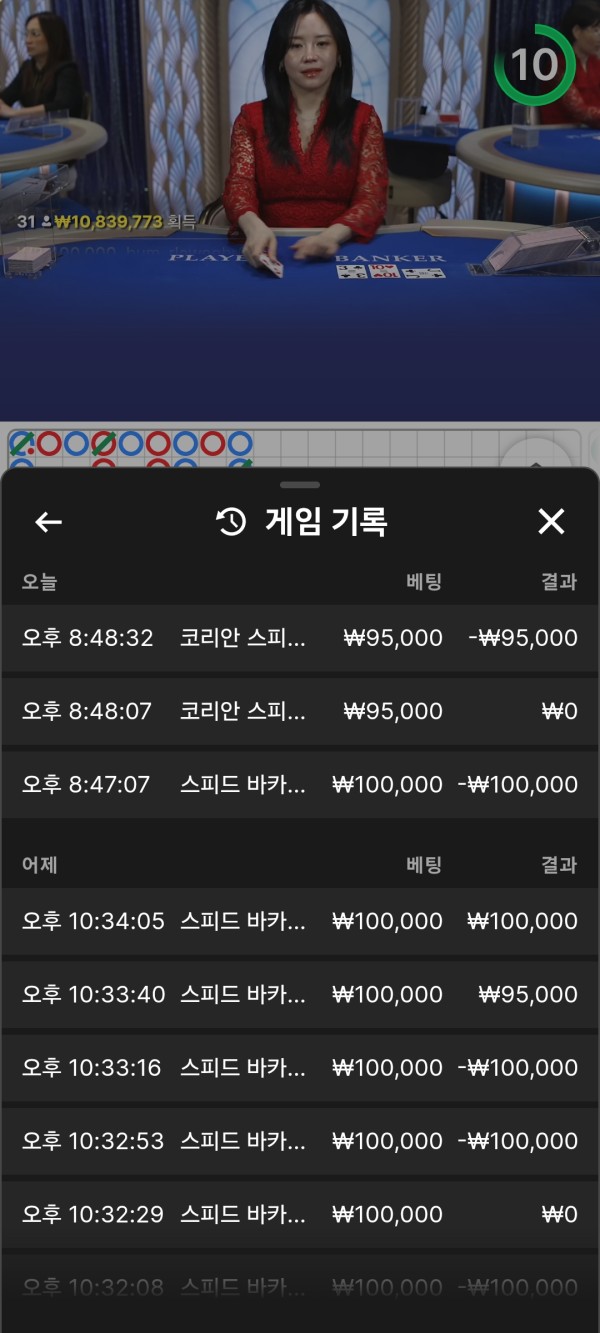The height and width of the screenshot is (1333, 600).
Task: Tap the sheet drag handle above 게임 기록
Action: (300, 484)
